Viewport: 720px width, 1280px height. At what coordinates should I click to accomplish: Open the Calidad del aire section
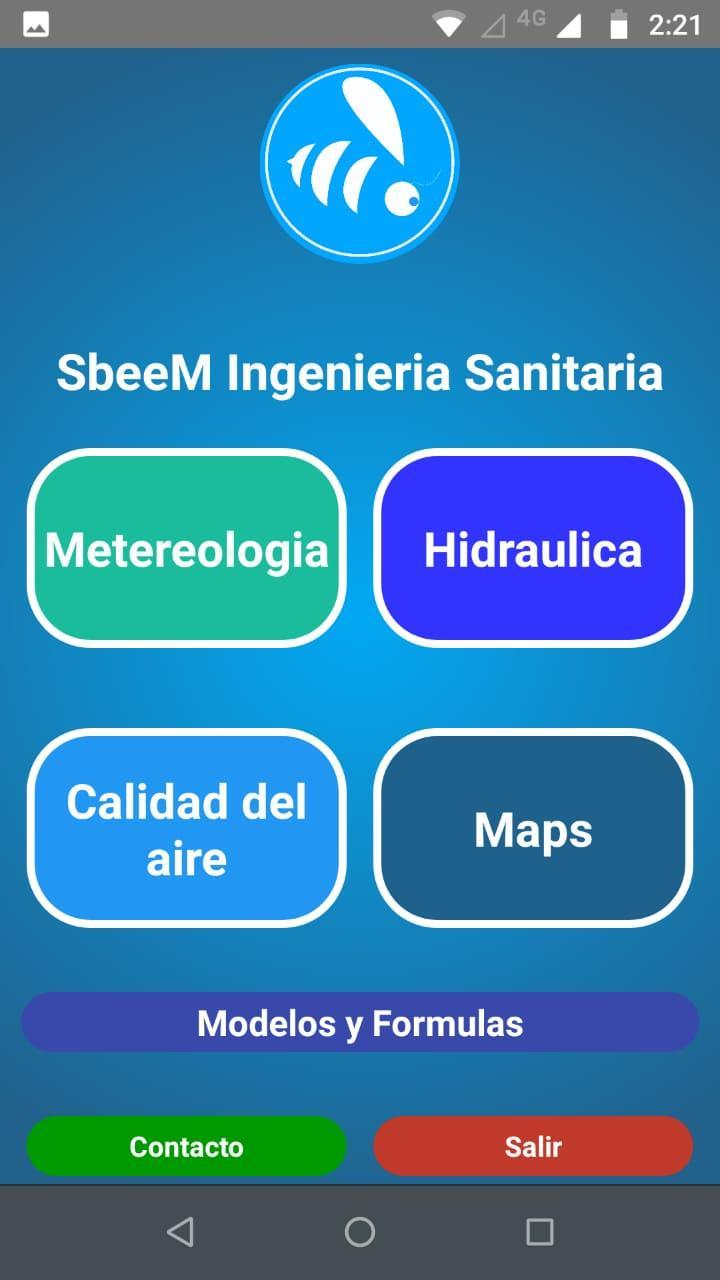(x=187, y=828)
